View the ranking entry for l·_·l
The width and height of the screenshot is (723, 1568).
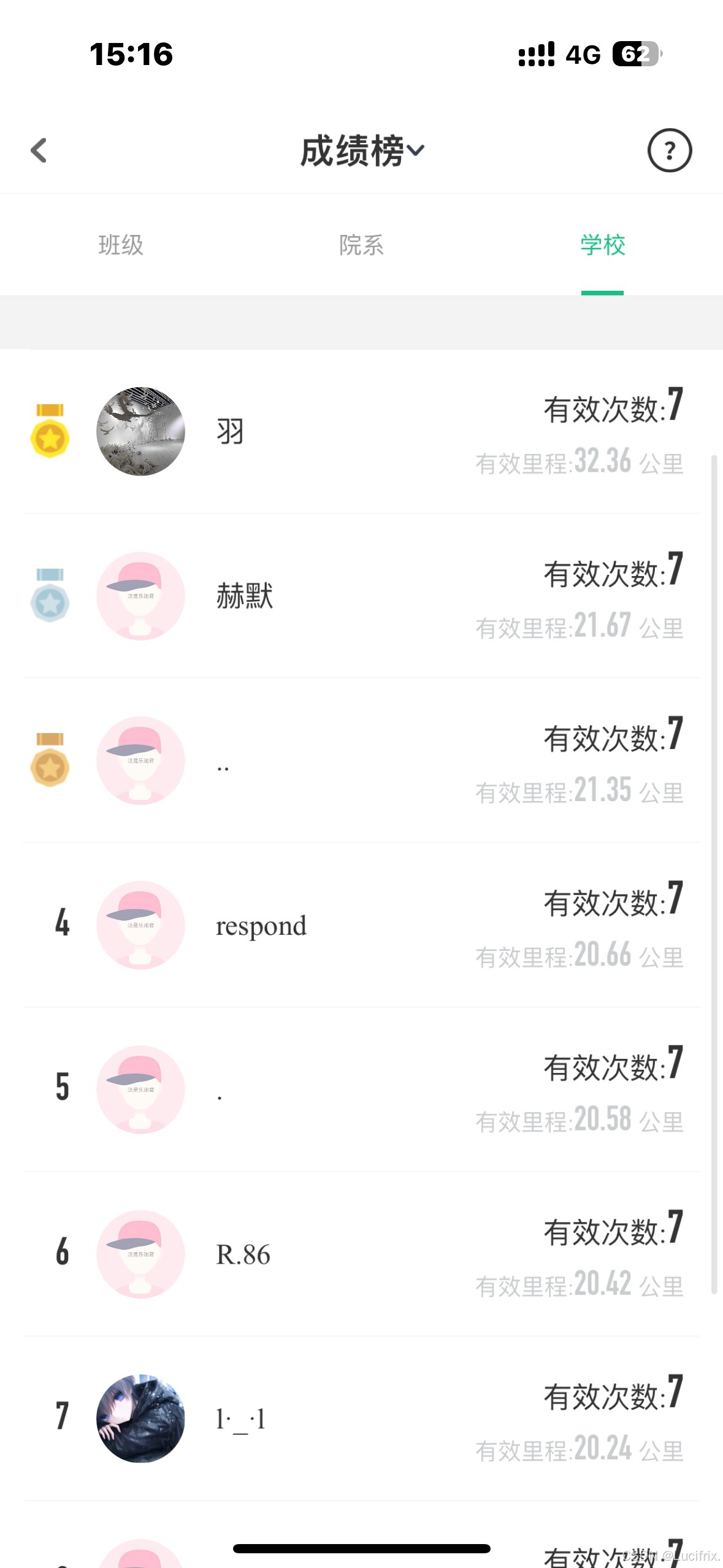click(x=361, y=1418)
